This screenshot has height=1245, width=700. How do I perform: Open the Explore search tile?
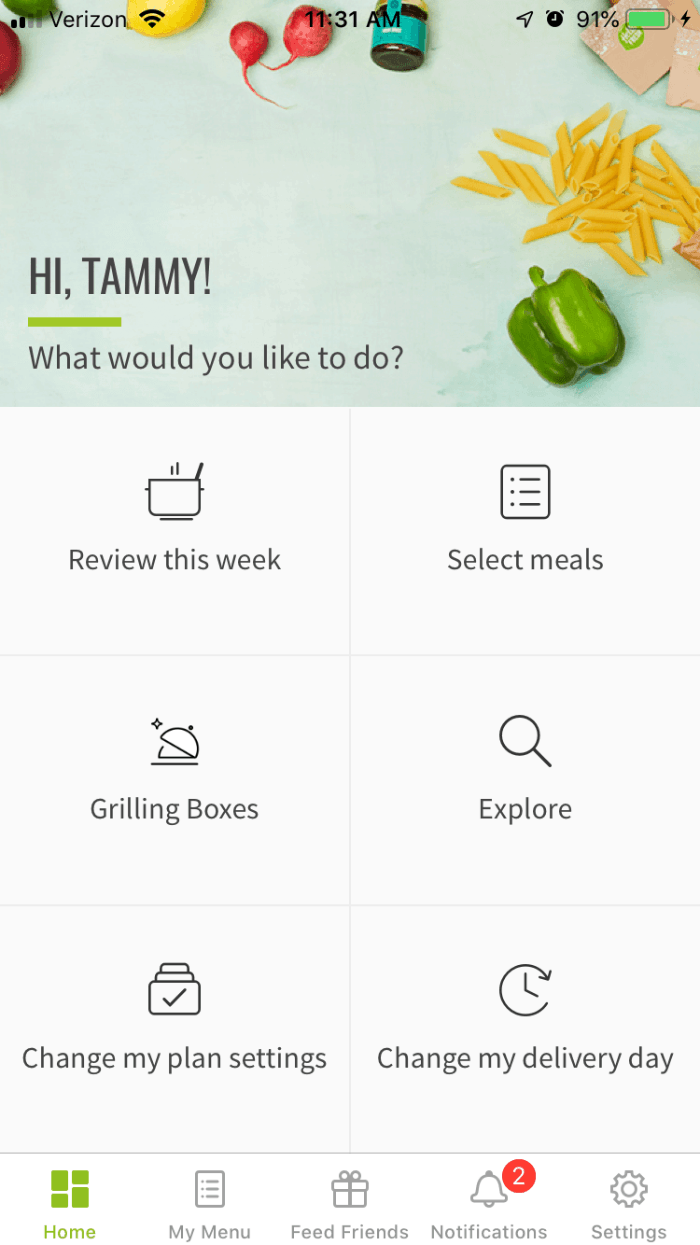click(525, 780)
